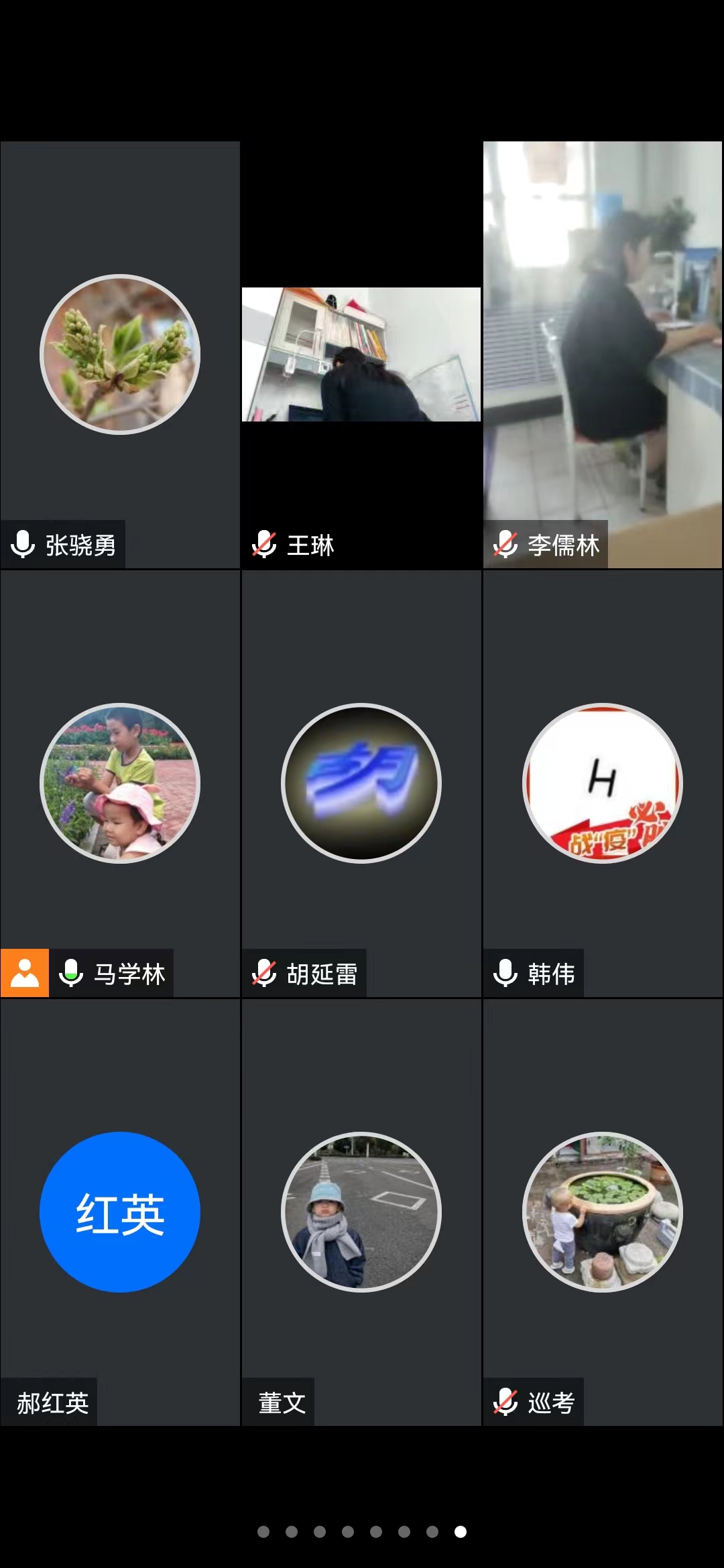This screenshot has width=724, height=1568.
Task: Tap the page indicator dots
Action: coord(362,1532)
